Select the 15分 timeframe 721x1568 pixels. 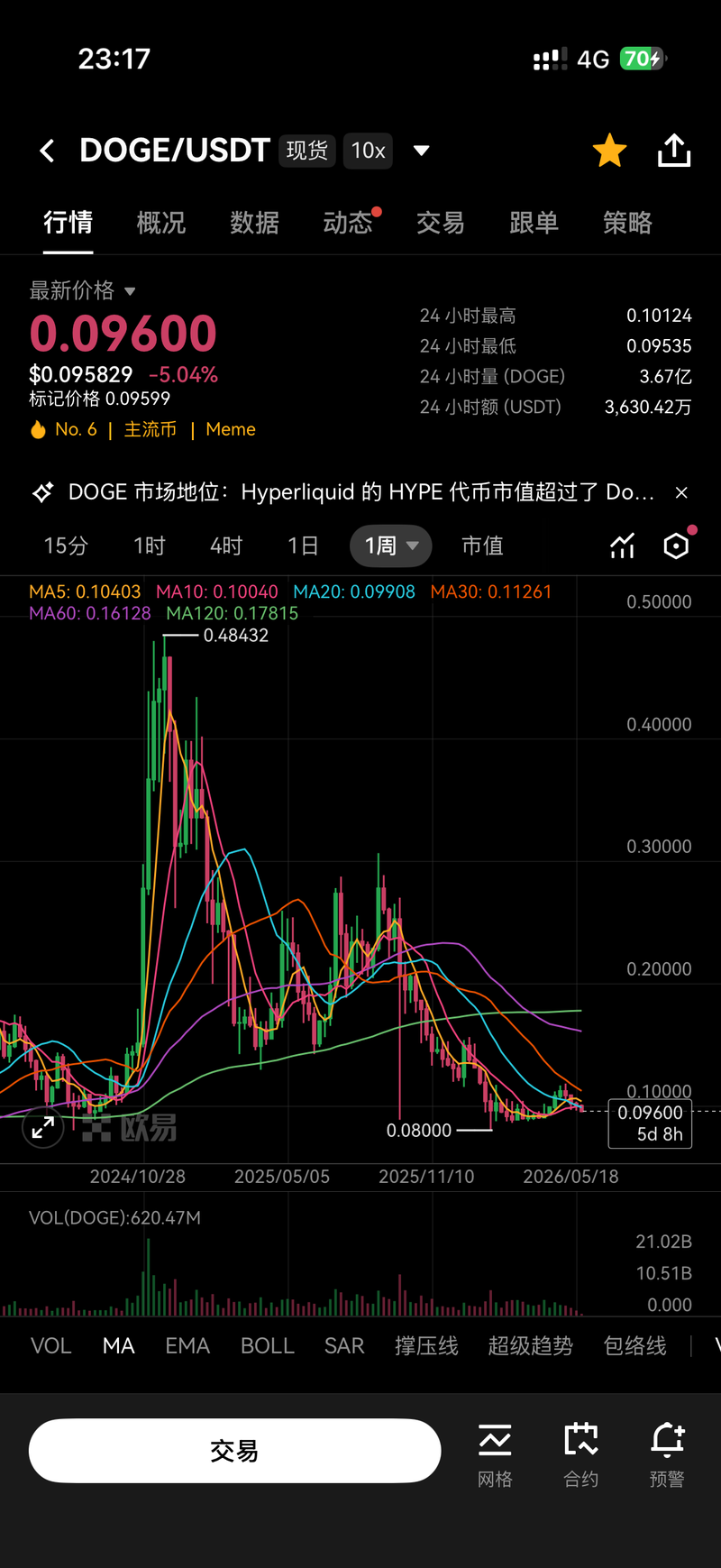(66, 546)
